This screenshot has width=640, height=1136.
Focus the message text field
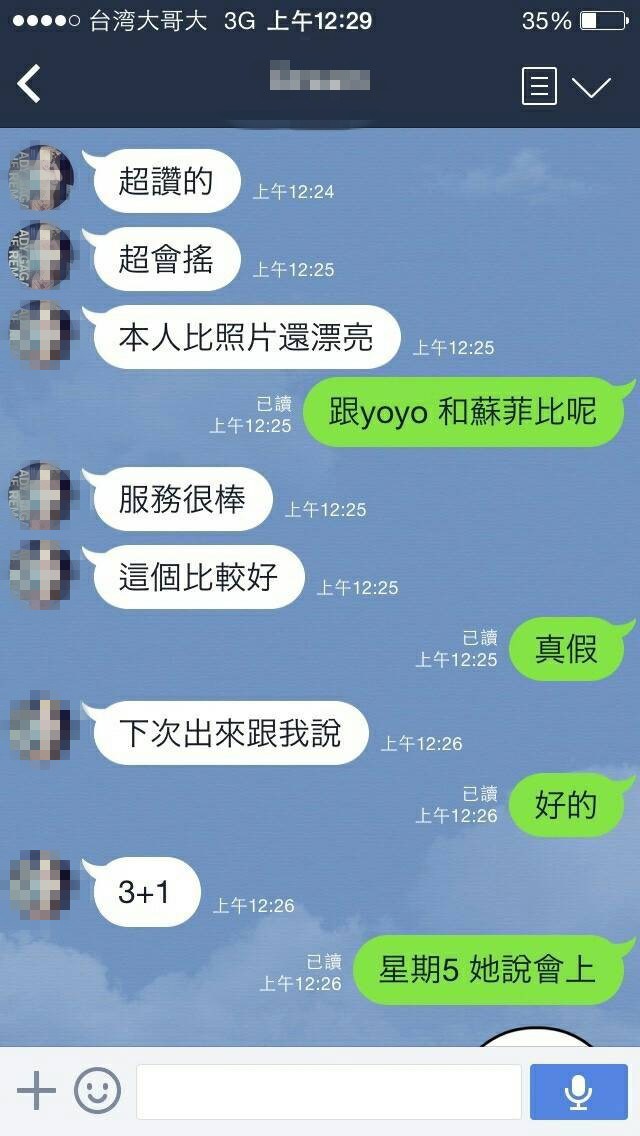pos(328,1091)
